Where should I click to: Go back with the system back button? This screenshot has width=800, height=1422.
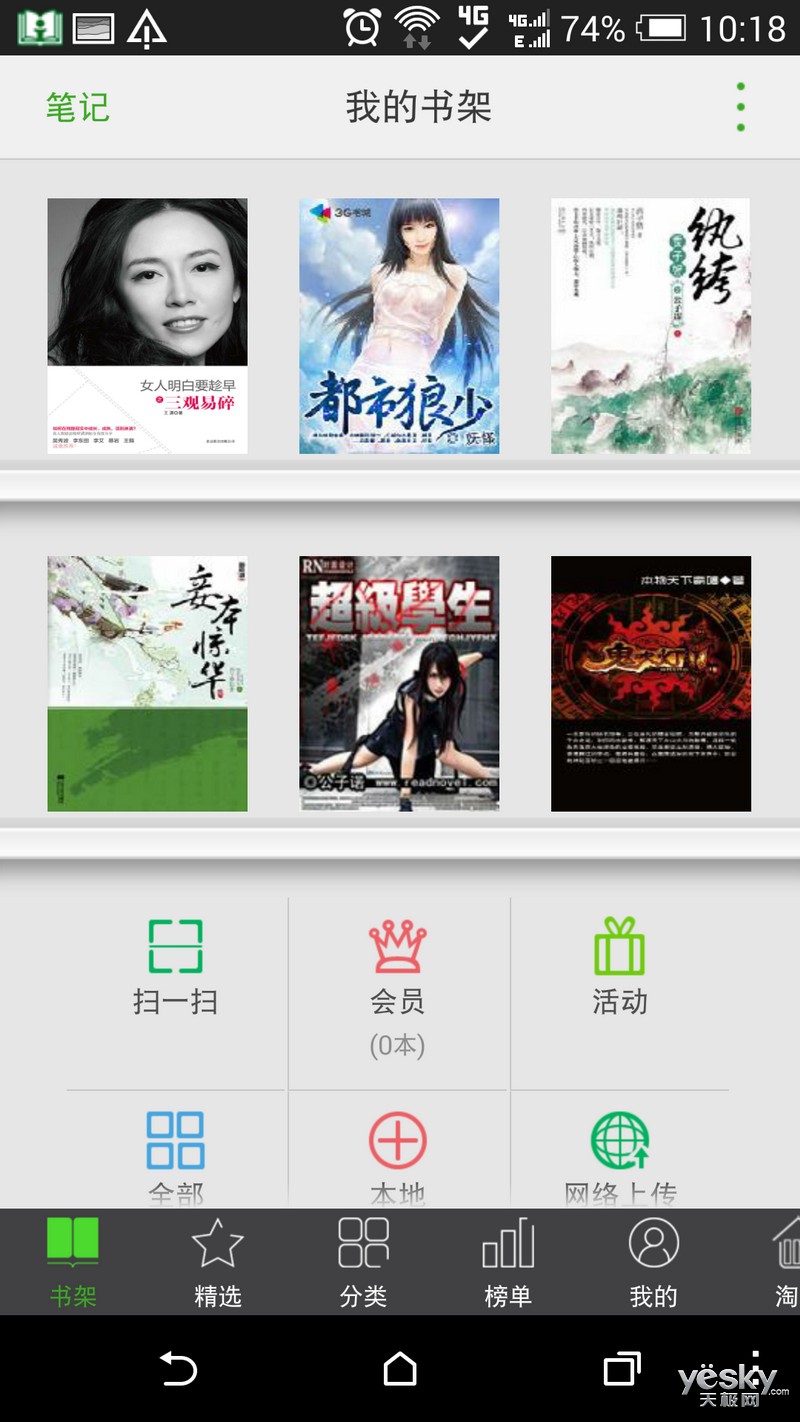click(x=179, y=1369)
